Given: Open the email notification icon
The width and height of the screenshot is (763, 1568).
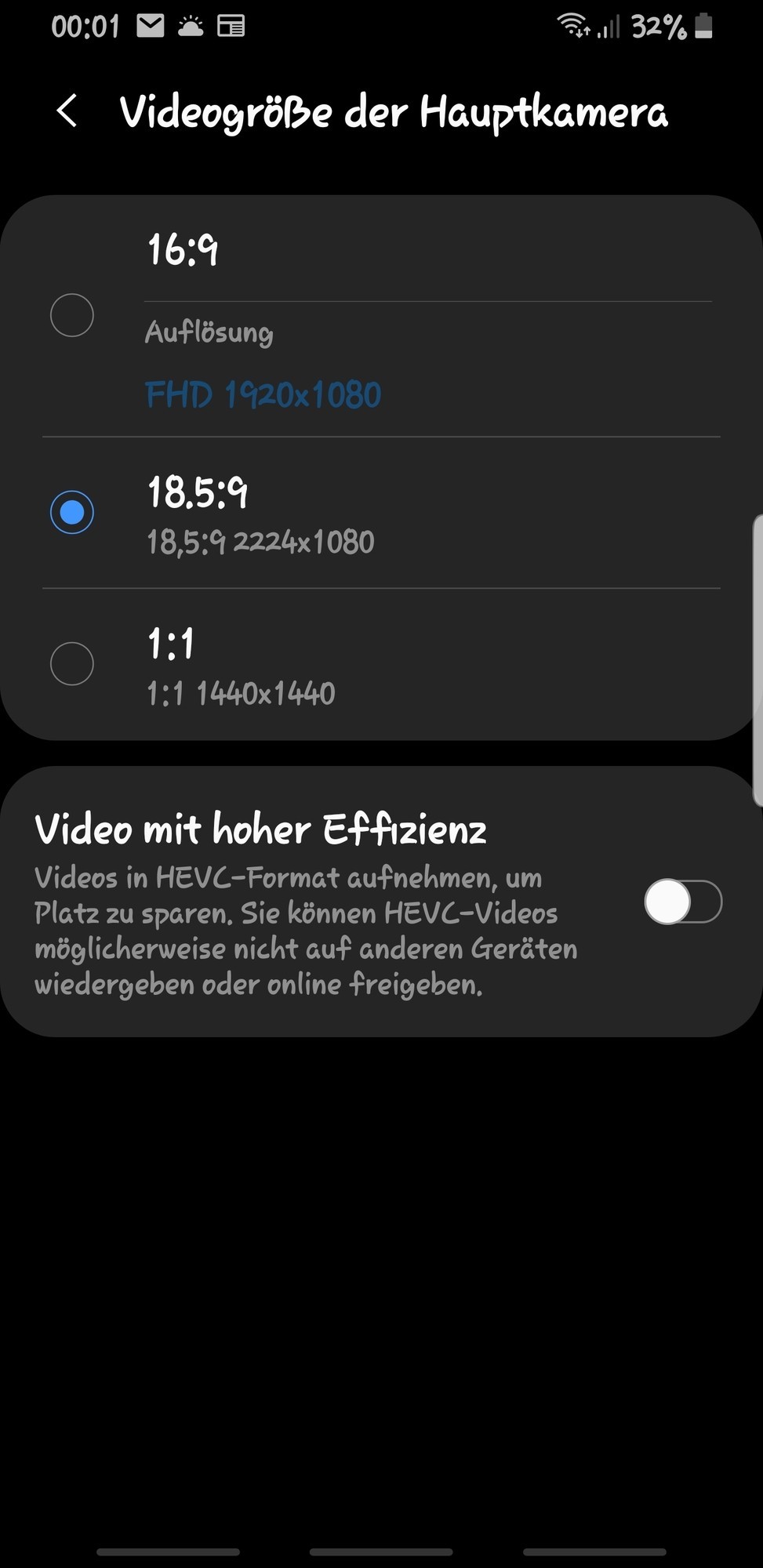Looking at the screenshot, I should pos(149,26).
